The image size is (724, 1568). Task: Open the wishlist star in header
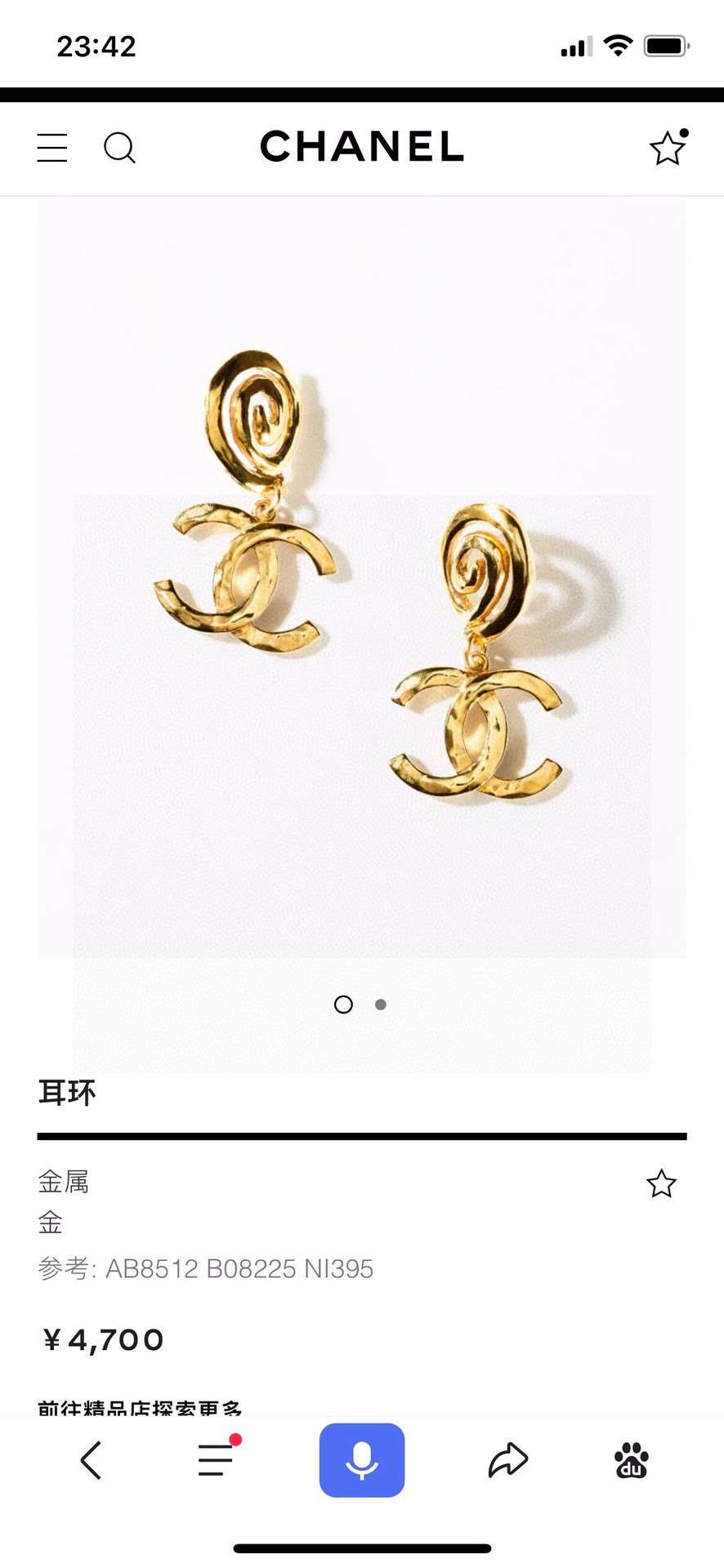[668, 148]
